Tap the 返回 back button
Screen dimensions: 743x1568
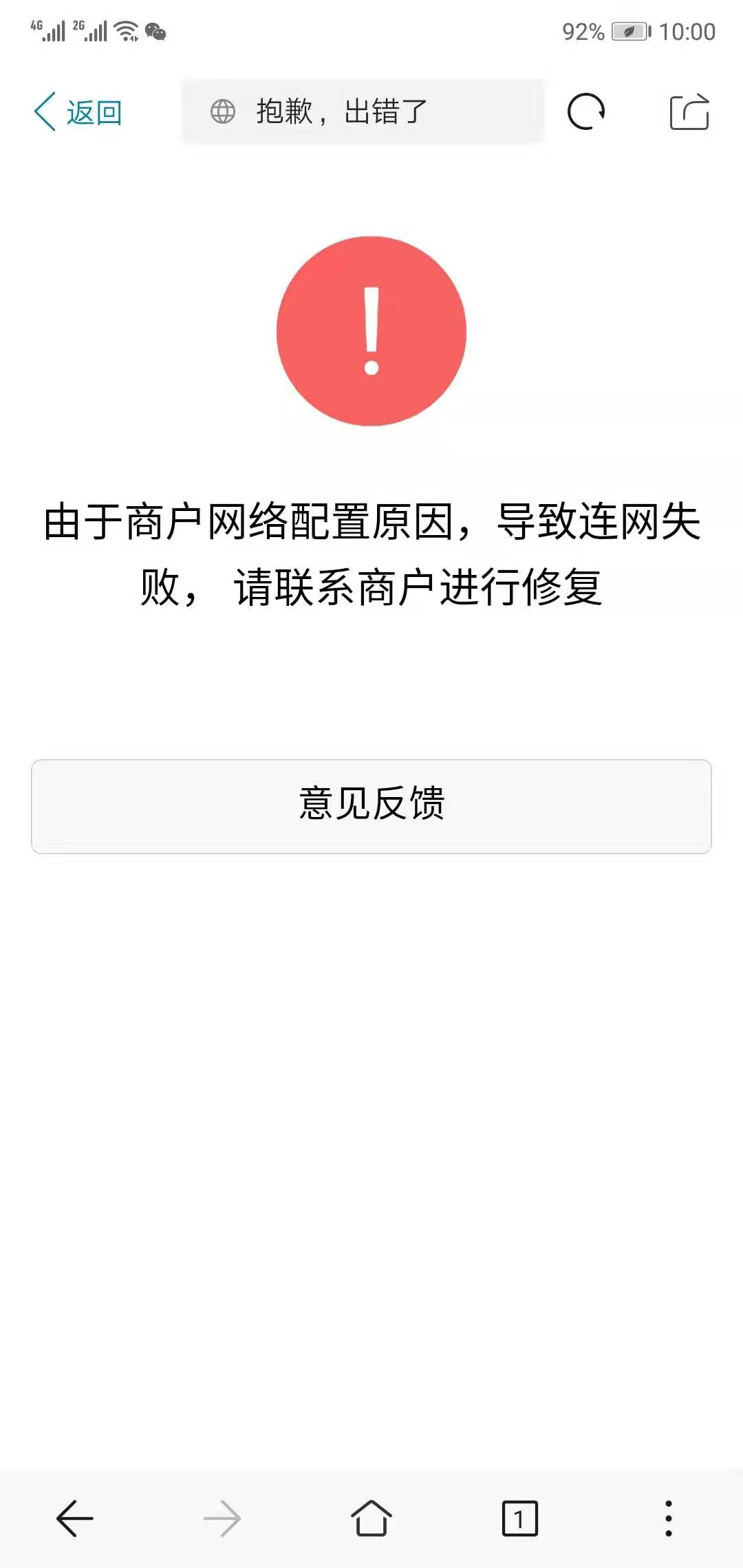[78, 112]
